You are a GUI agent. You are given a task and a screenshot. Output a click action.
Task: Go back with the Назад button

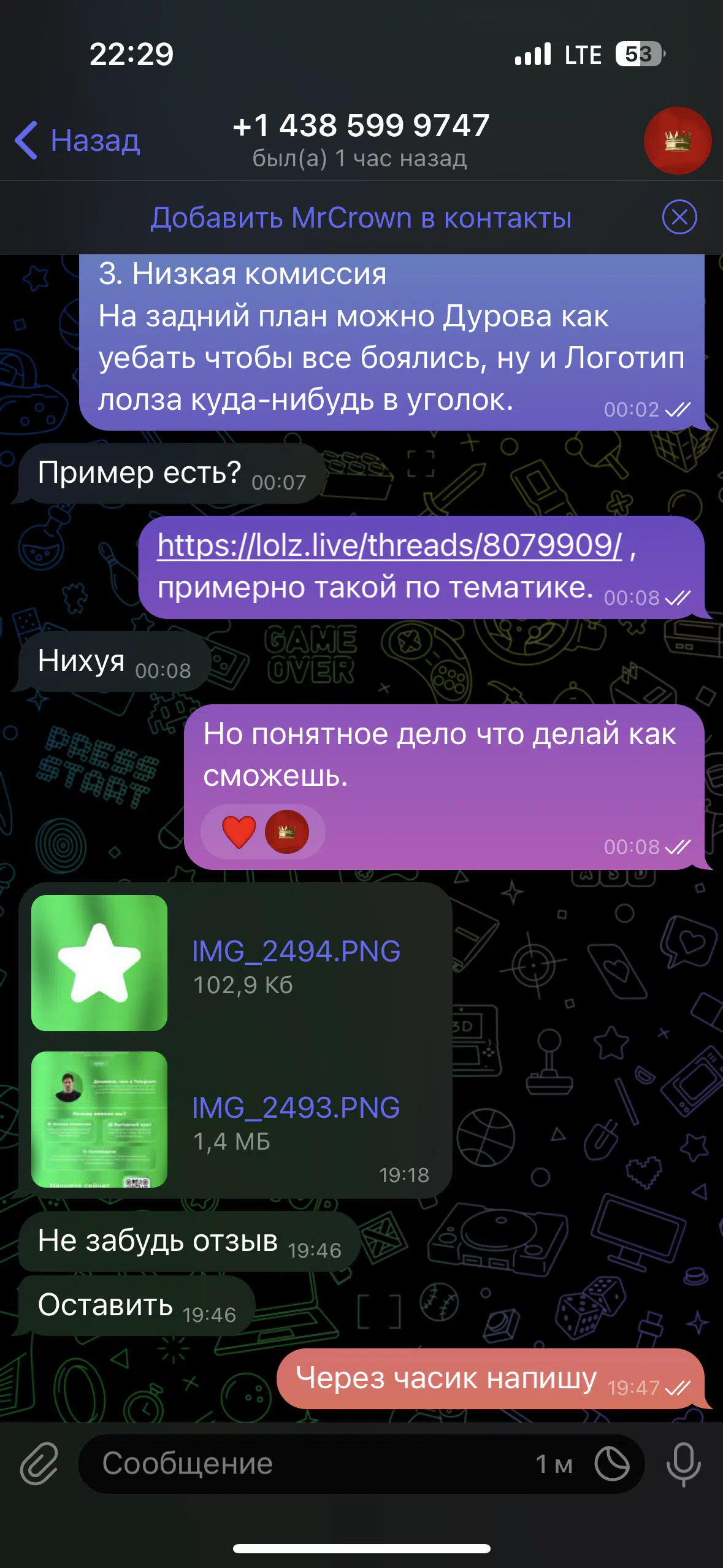tap(77, 140)
